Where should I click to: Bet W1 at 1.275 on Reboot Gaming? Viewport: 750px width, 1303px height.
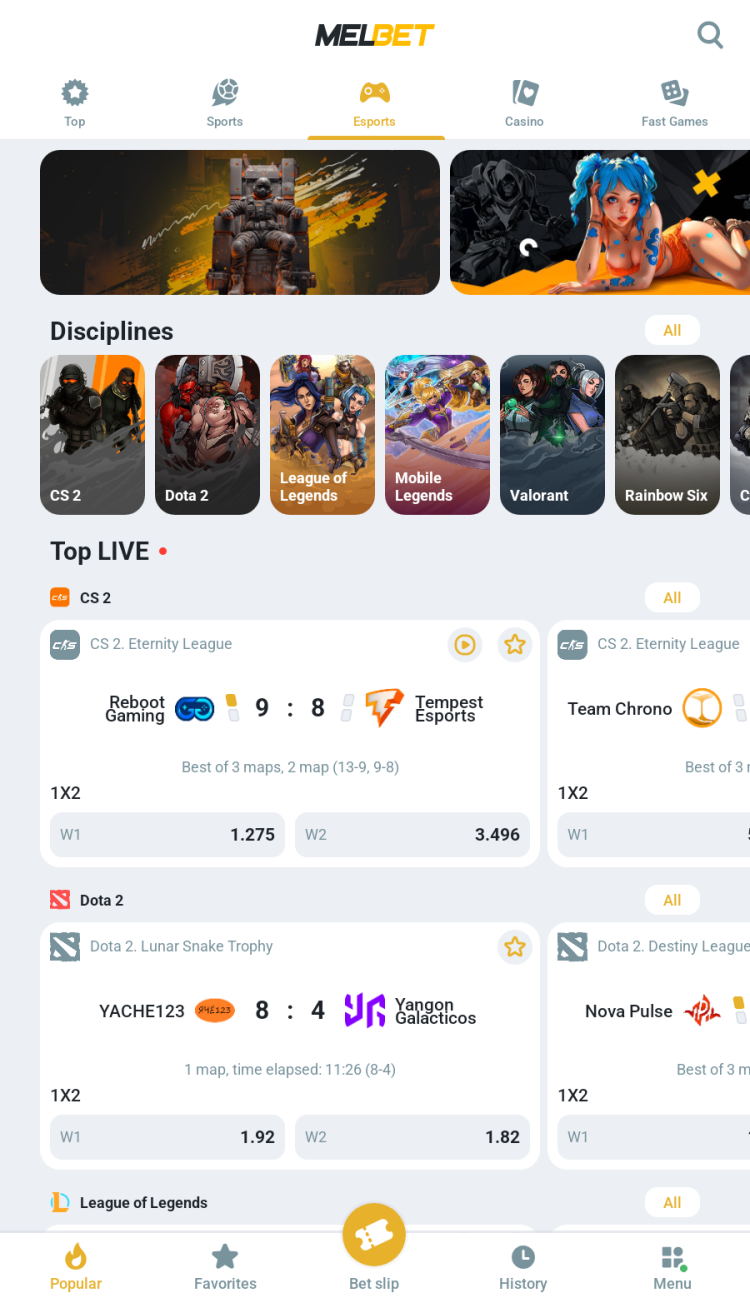167,835
